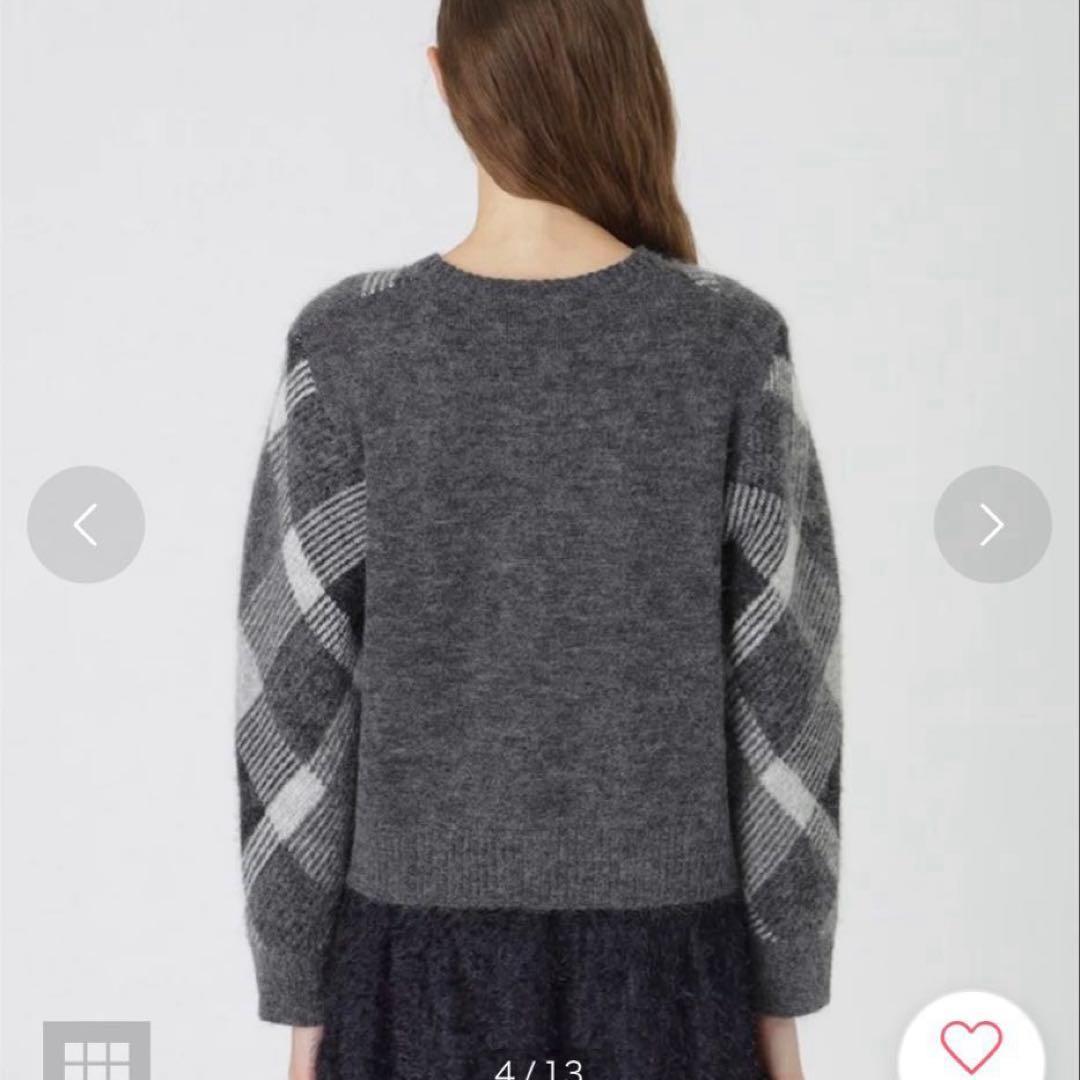Show the next product photo
Image resolution: width=1080 pixels, height=1080 pixels.
992,525
